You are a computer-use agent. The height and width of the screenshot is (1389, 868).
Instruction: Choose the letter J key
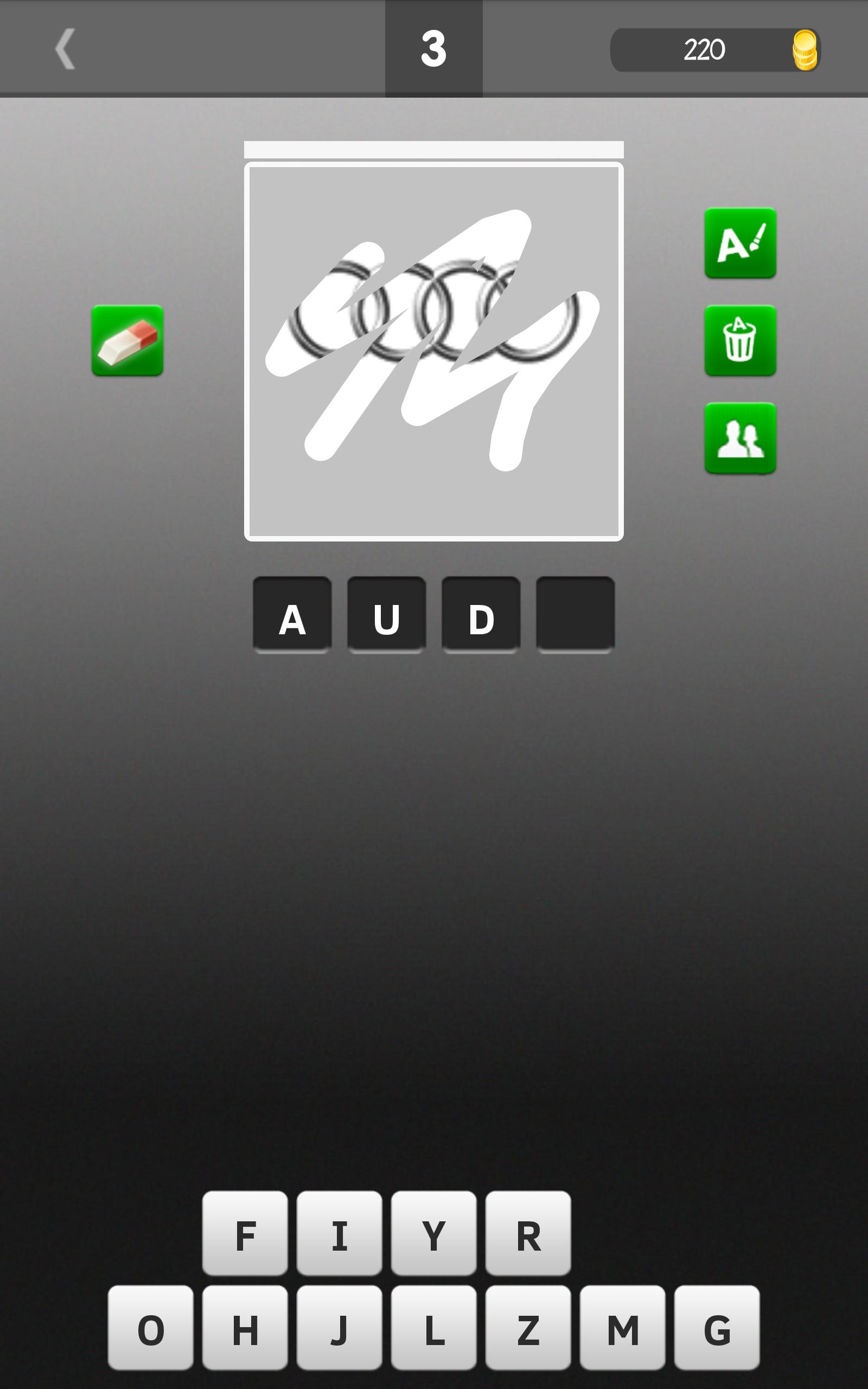point(339,1327)
